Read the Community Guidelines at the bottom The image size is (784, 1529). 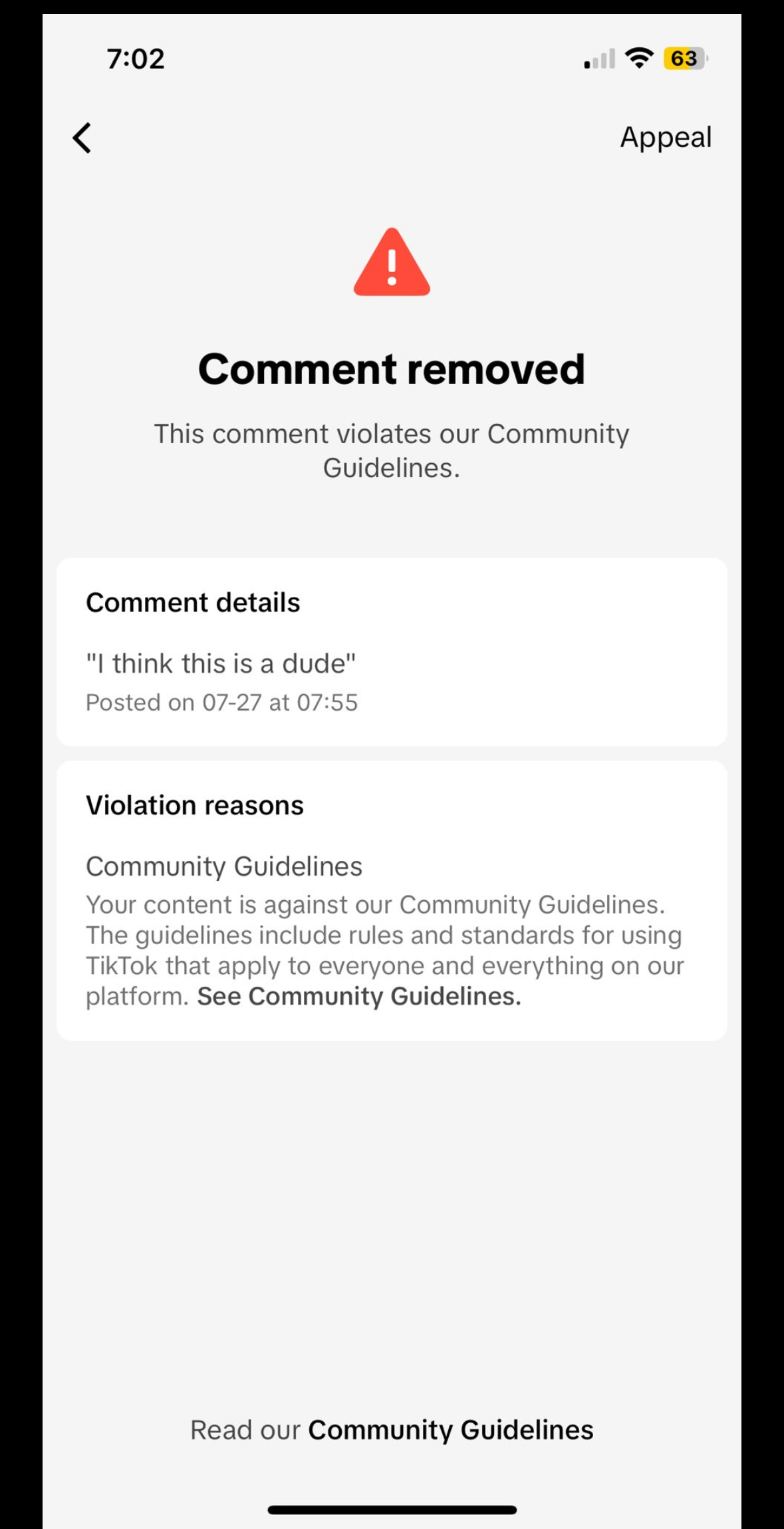tap(450, 1430)
